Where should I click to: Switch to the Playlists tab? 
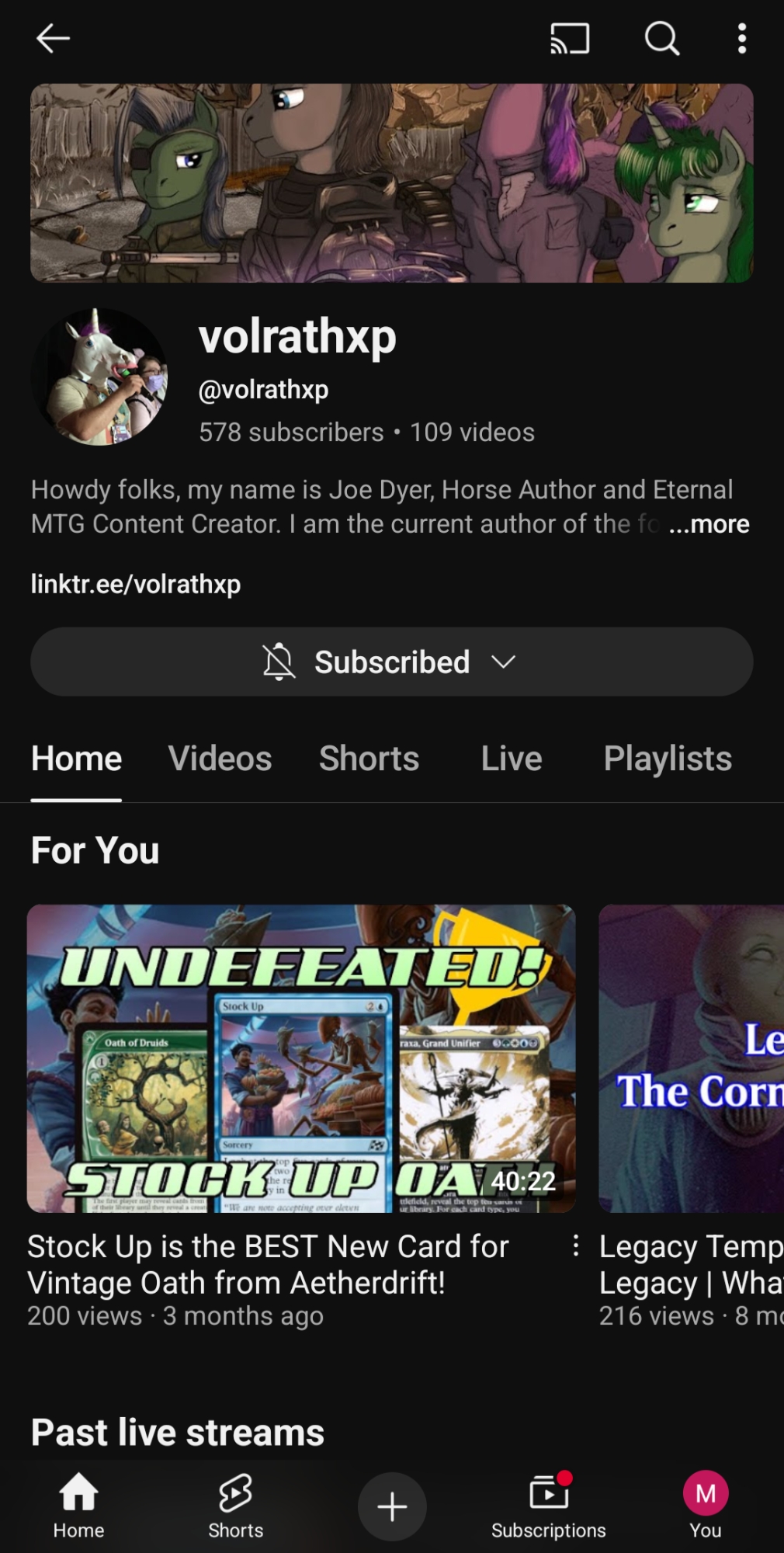pos(668,759)
